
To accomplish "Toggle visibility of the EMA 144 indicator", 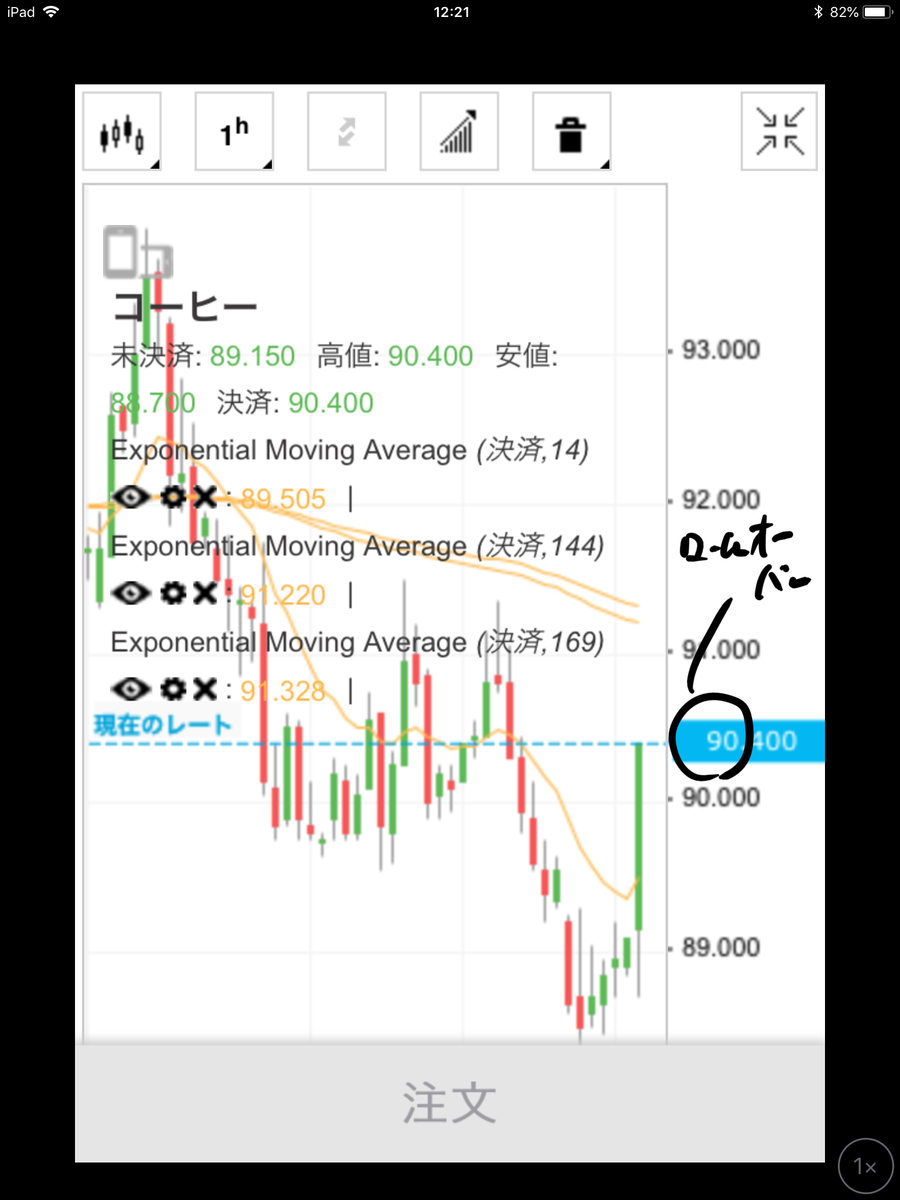I will click(x=130, y=594).
